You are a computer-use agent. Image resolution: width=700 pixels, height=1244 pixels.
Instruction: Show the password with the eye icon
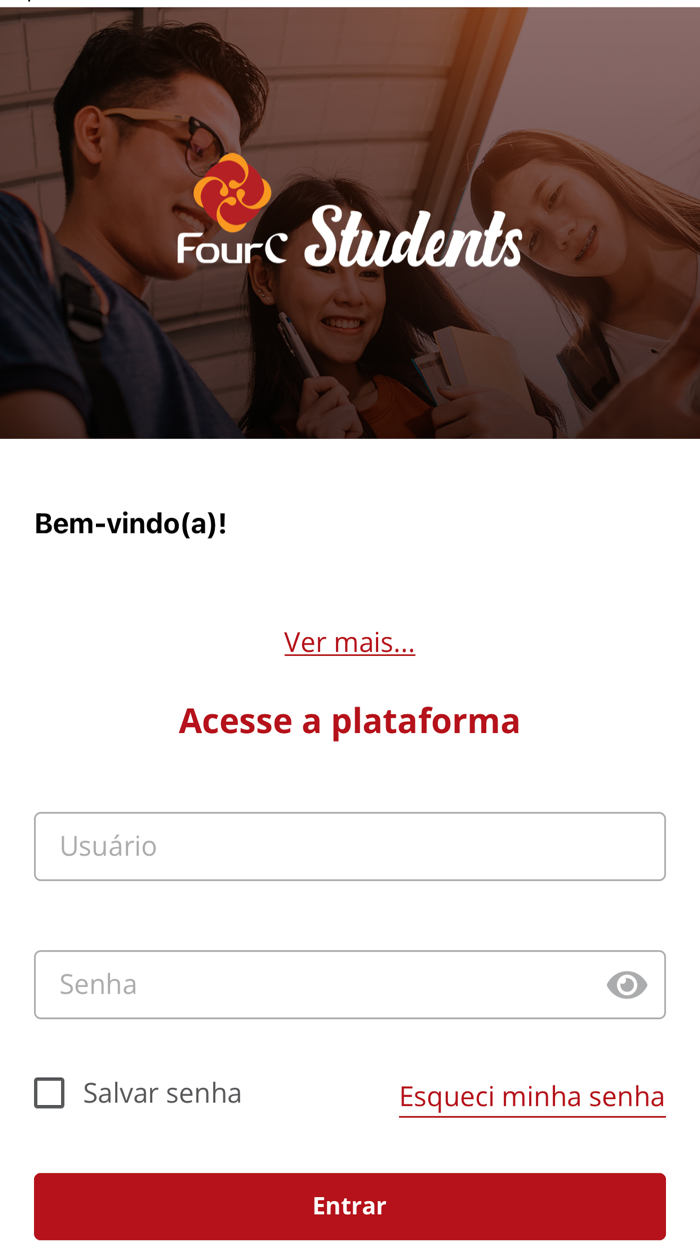pyautogui.click(x=626, y=985)
